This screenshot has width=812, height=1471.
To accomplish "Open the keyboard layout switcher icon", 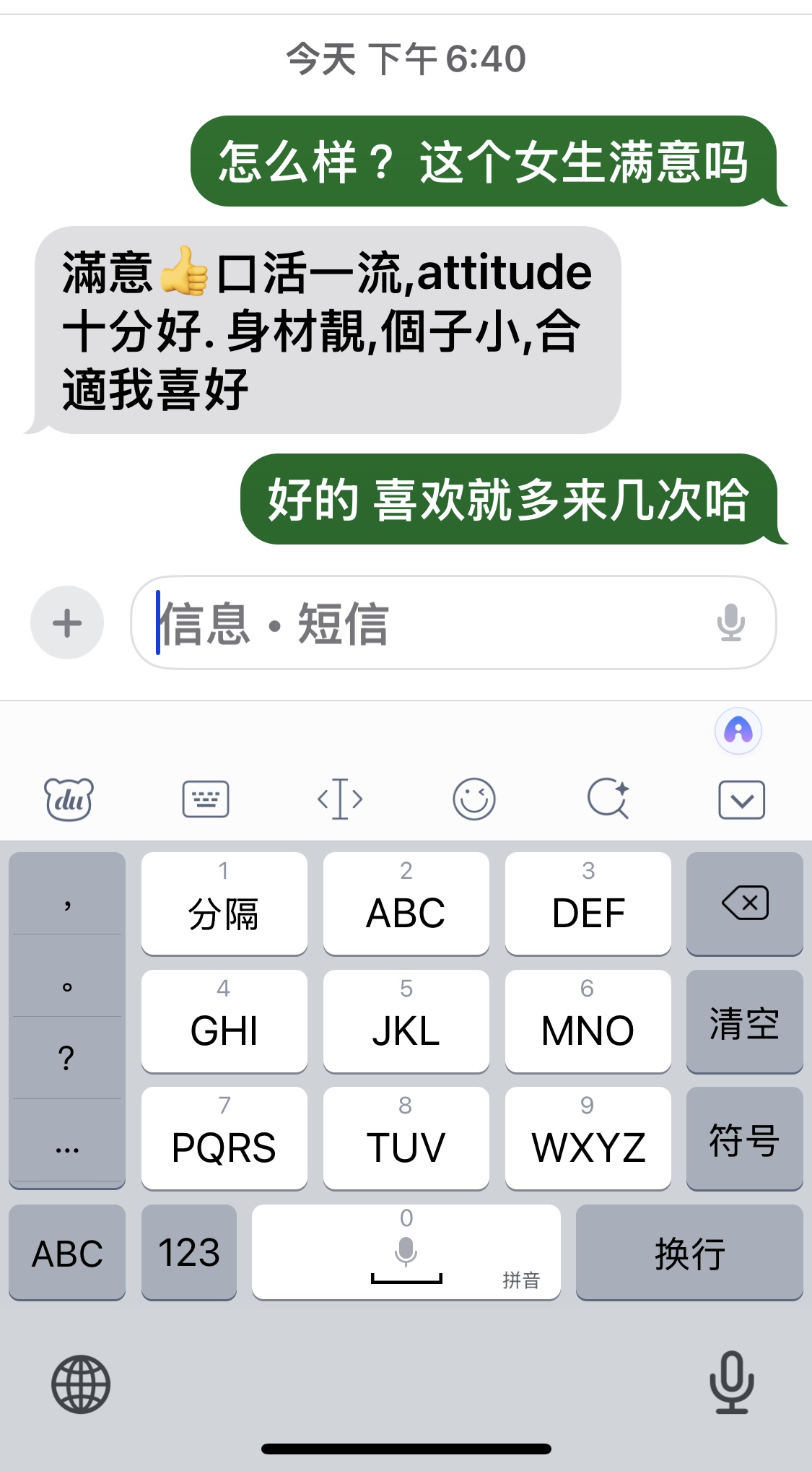I will 206,799.
